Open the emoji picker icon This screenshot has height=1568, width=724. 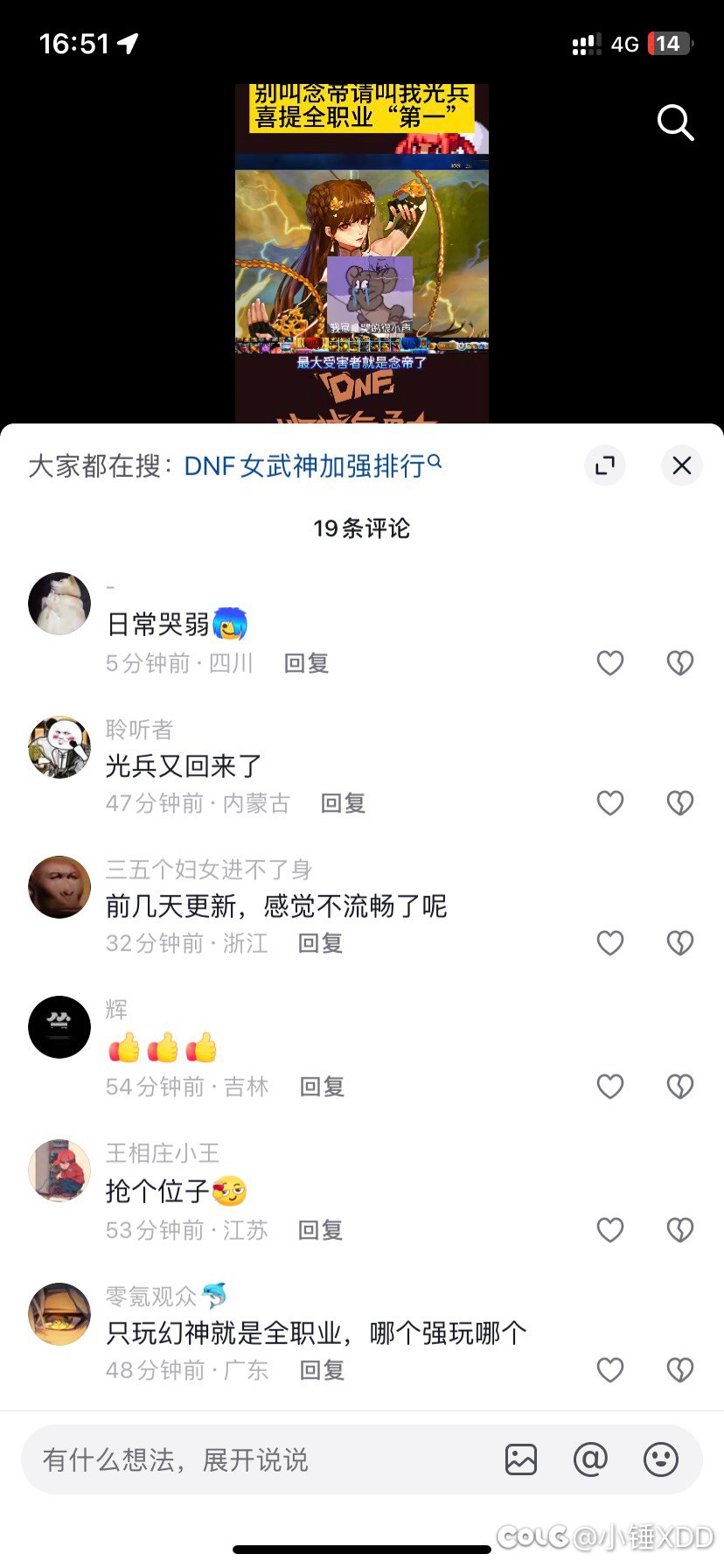click(x=661, y=1459)
